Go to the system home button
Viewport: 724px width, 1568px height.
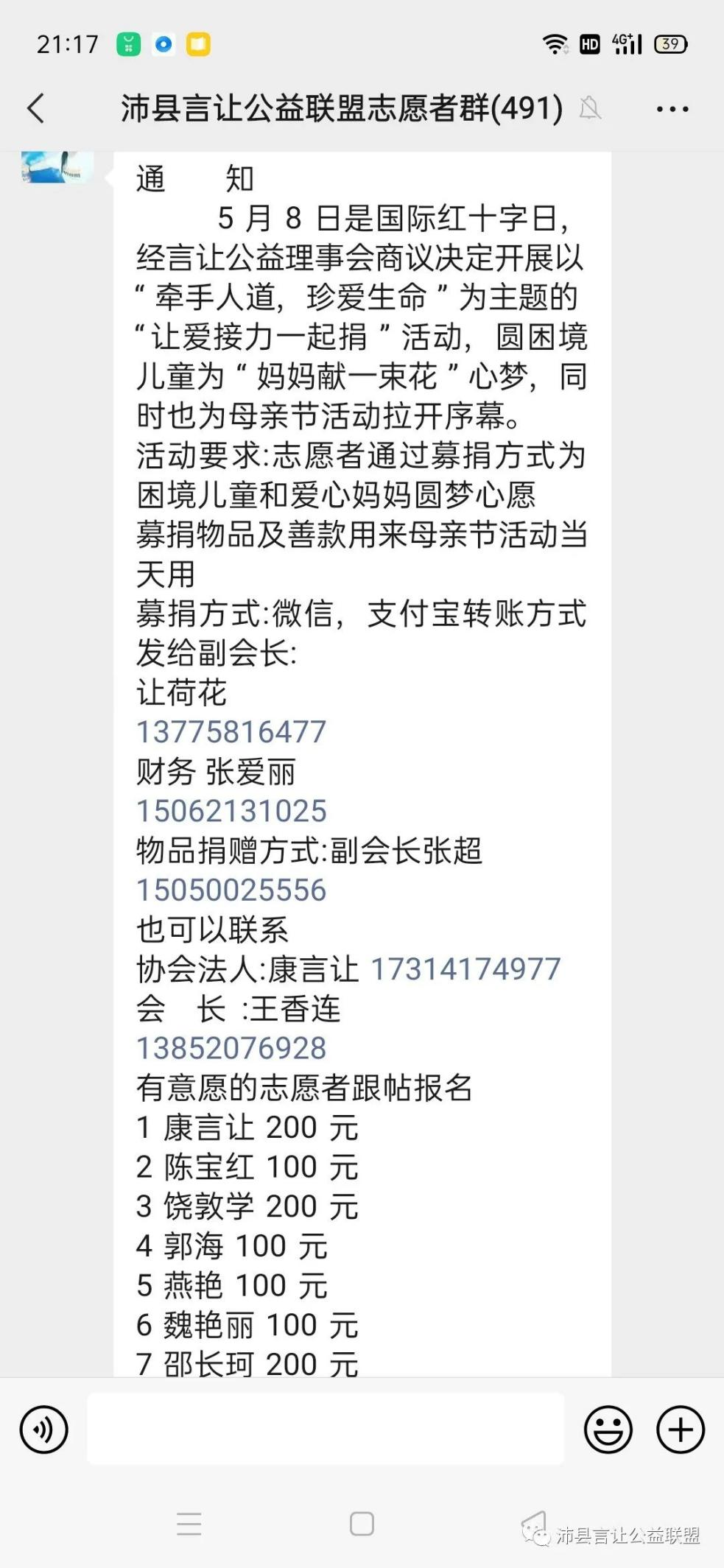[362, 1524]
